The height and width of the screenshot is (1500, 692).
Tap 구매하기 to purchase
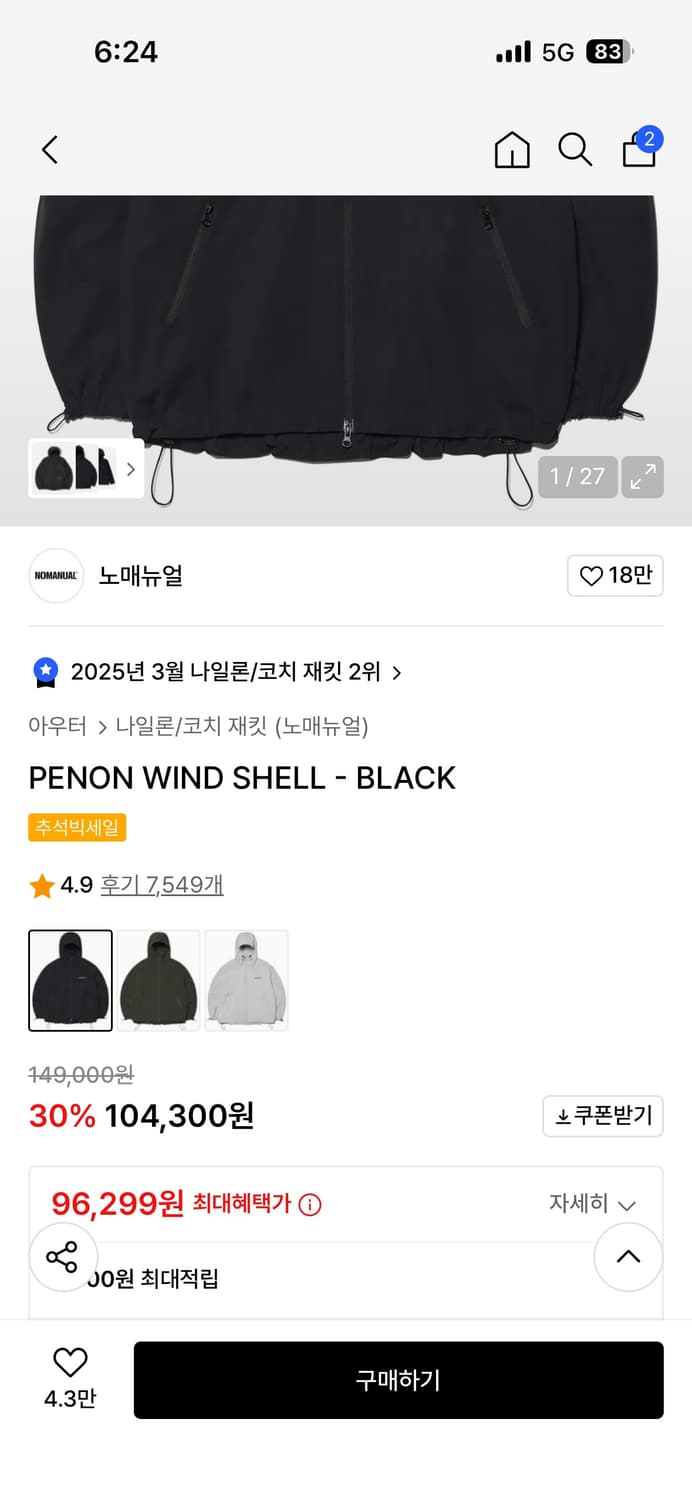398,1380
